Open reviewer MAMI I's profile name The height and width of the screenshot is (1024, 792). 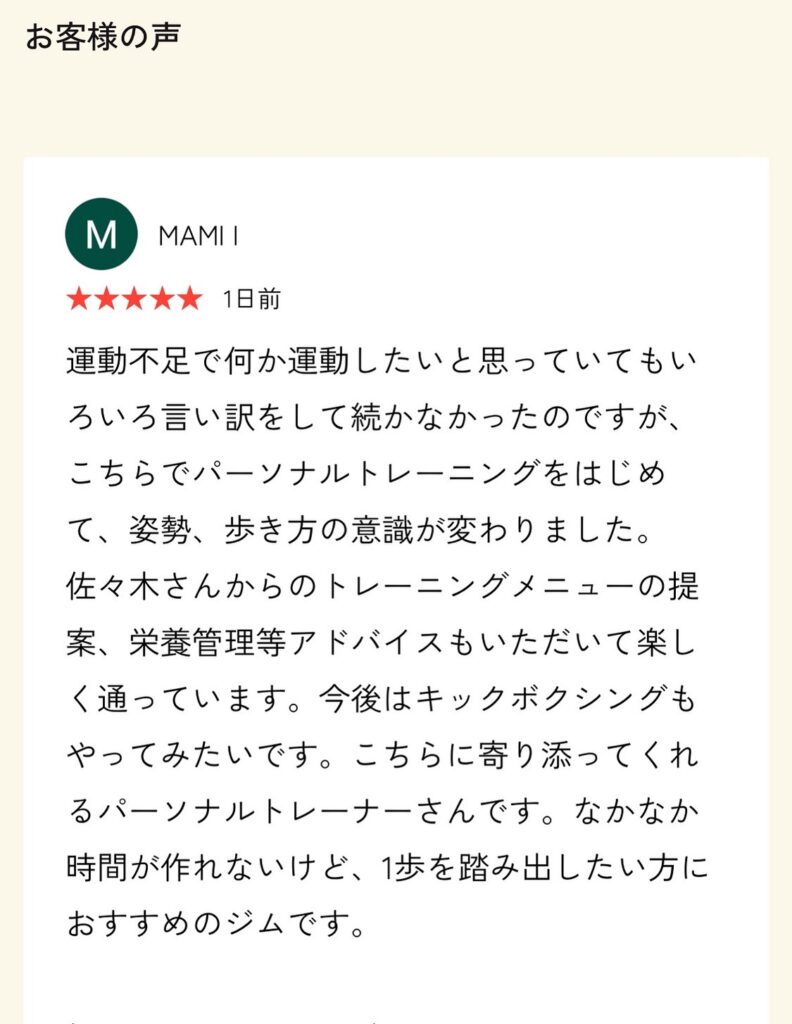coord(198,236)
